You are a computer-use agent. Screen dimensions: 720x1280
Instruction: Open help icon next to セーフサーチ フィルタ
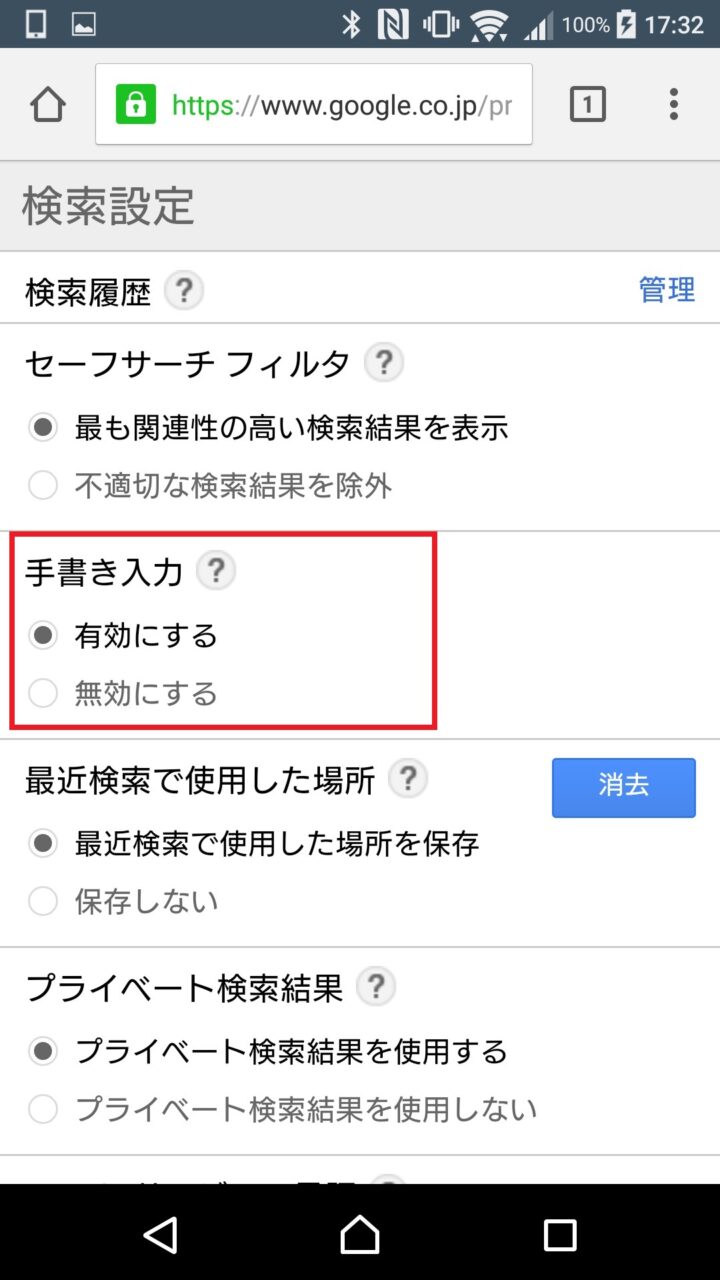384,362
